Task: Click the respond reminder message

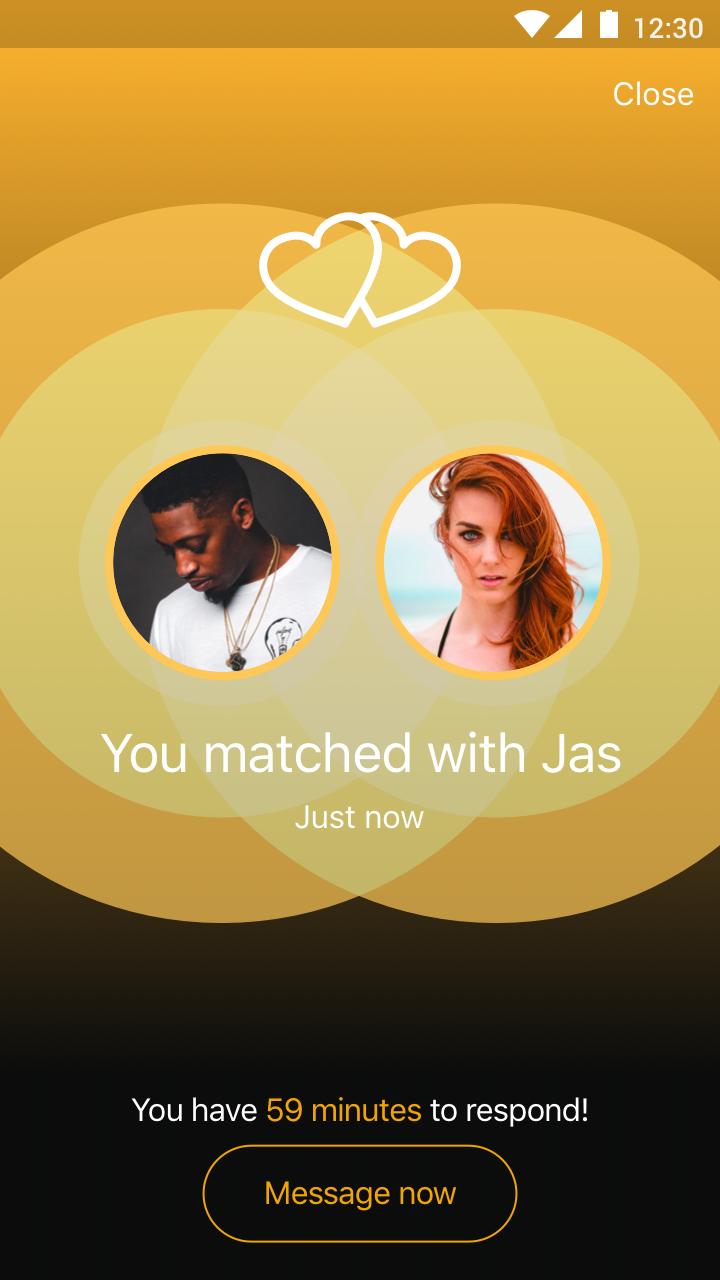Action: (x=360, y=1109)
